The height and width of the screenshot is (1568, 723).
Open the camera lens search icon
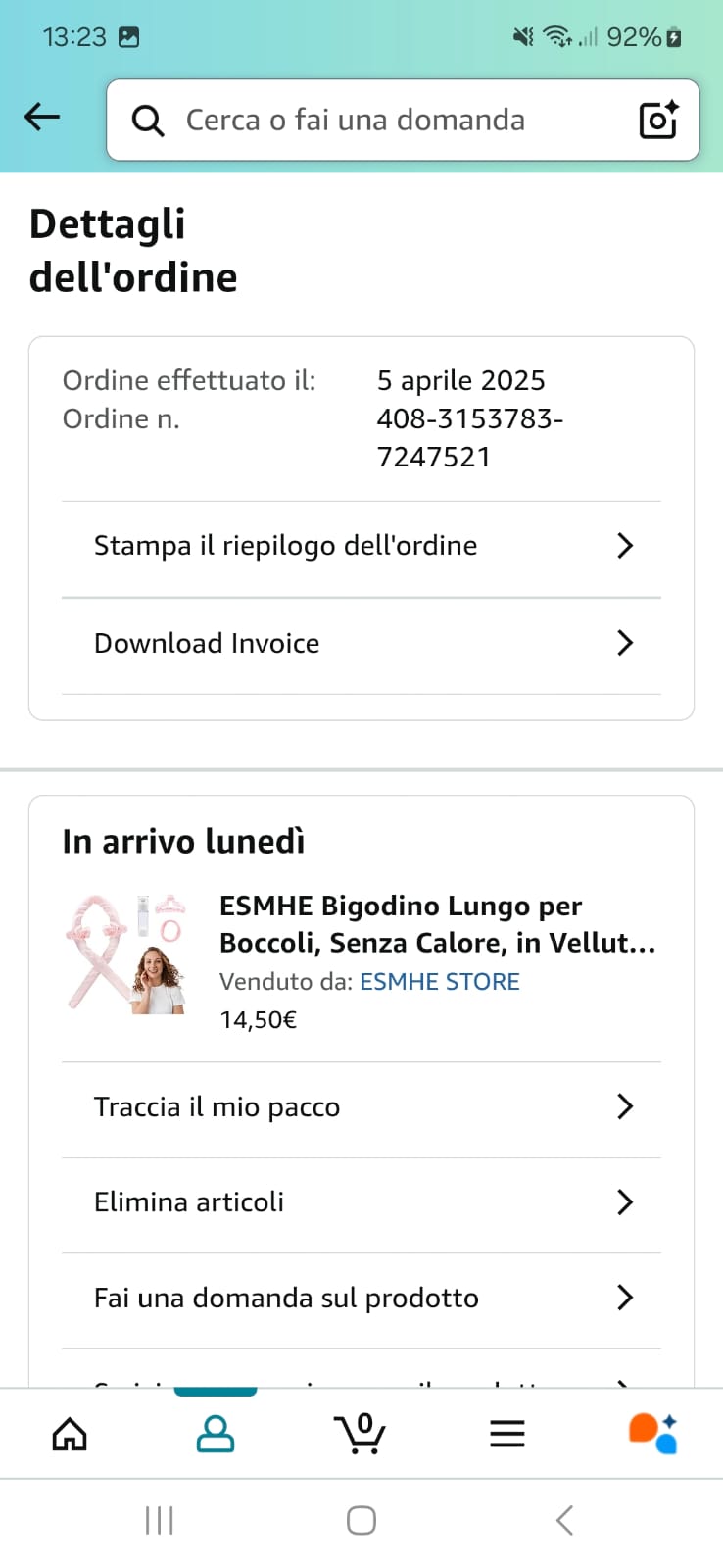(x=658, y=120)
